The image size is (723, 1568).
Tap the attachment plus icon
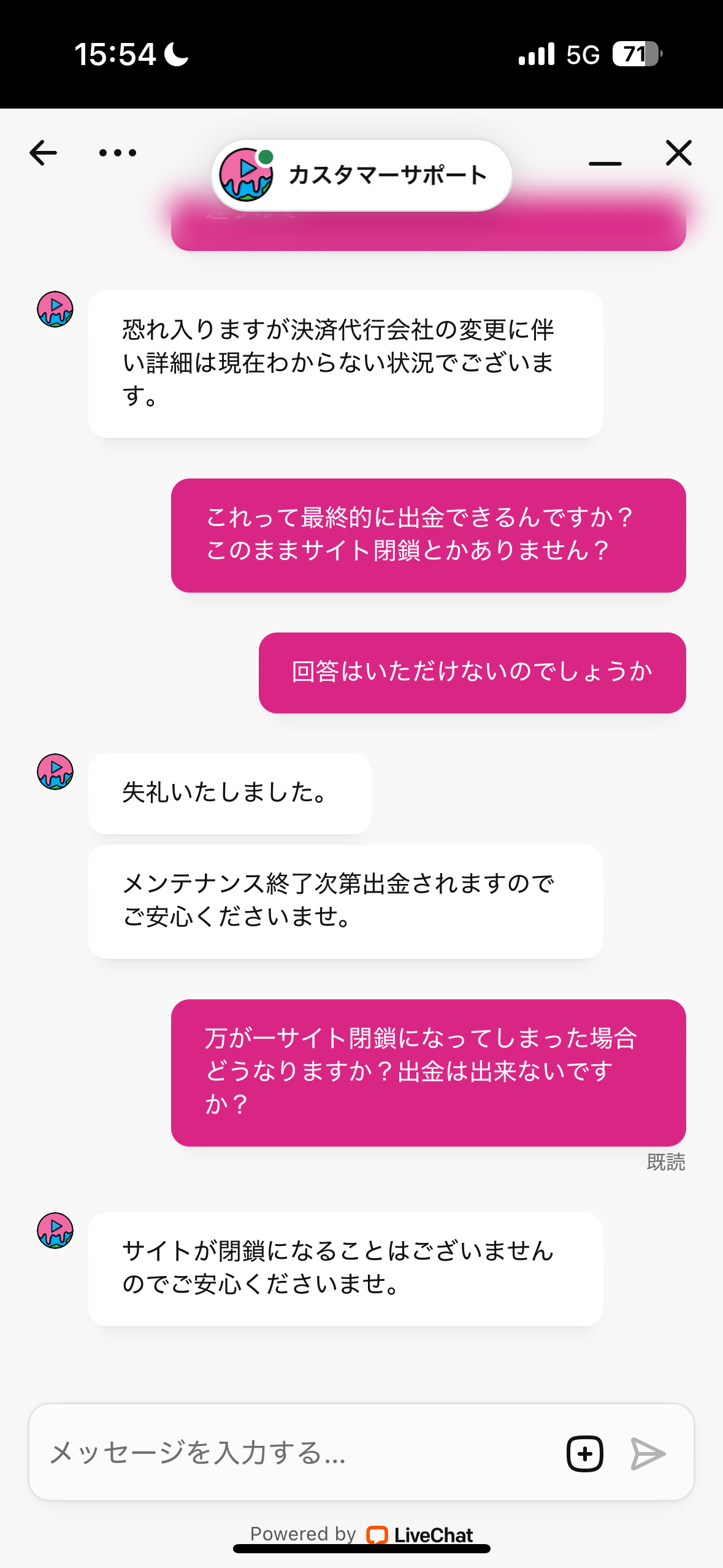[584, 1453]
